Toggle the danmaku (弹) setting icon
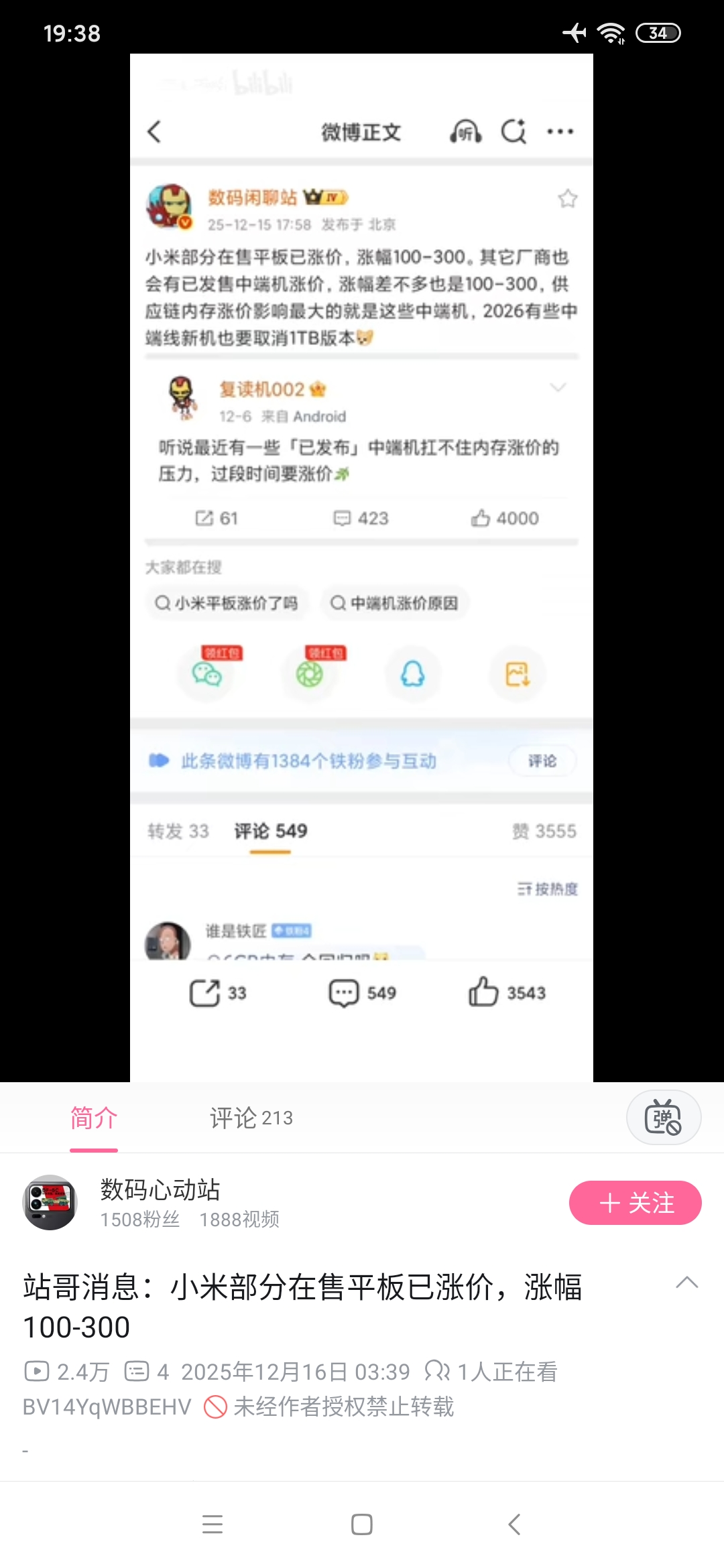724x1568 pixels. pos(663,1117)
